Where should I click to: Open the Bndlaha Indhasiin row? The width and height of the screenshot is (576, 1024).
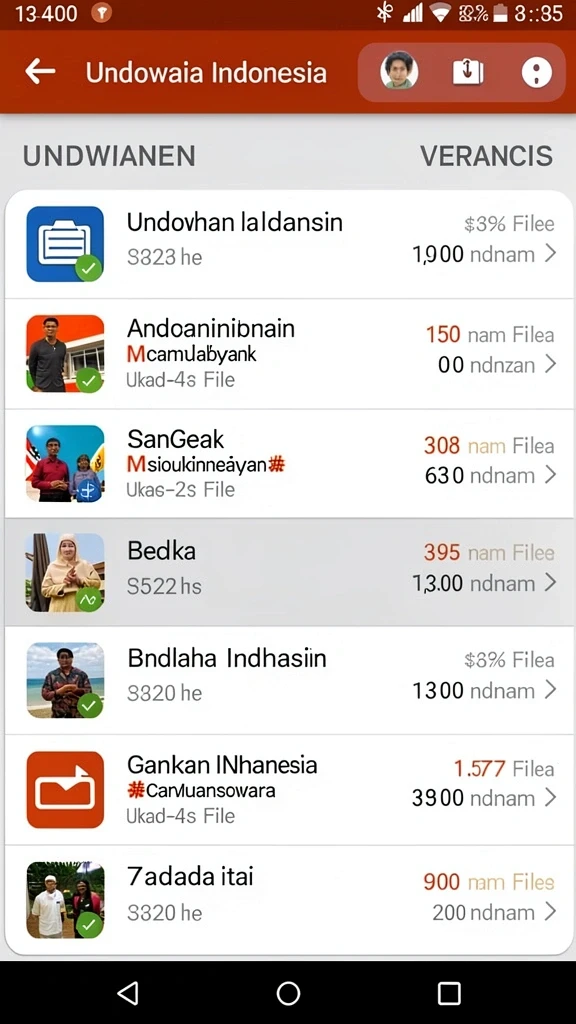pyautogui.click(x=289, y=680)
